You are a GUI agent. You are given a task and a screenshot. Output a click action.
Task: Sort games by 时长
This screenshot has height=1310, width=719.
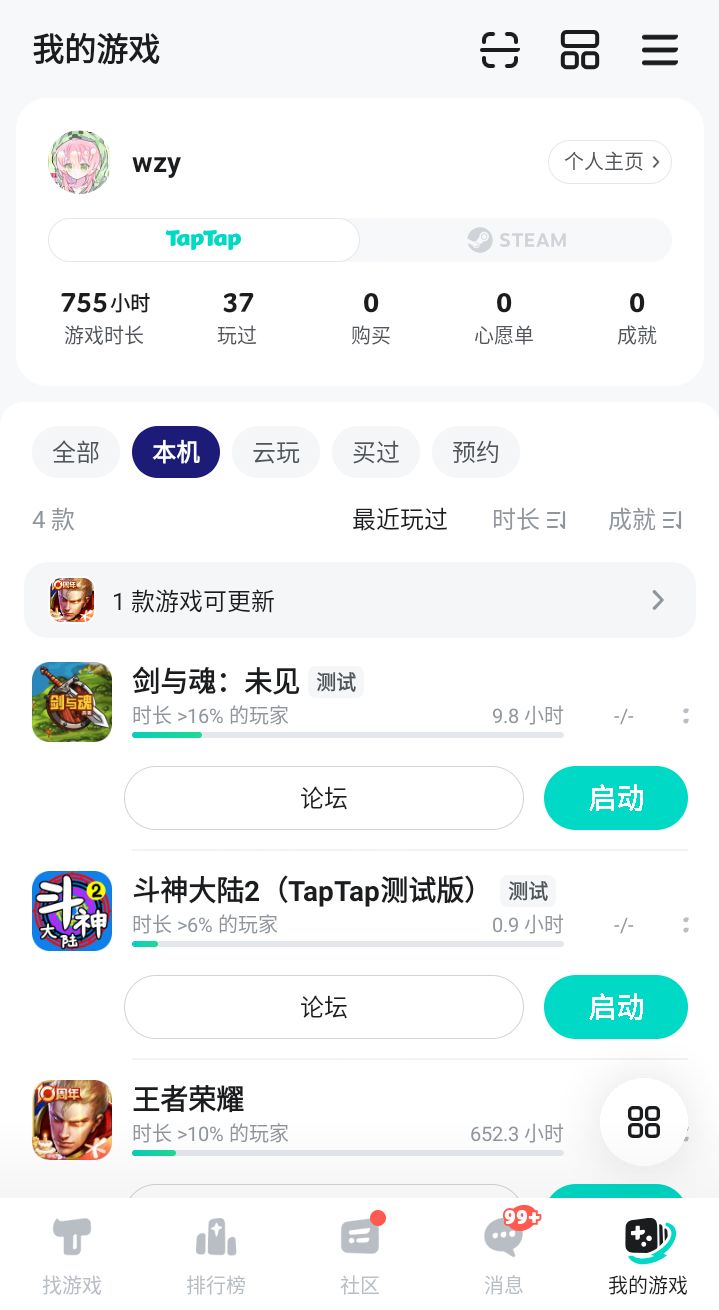529,520
